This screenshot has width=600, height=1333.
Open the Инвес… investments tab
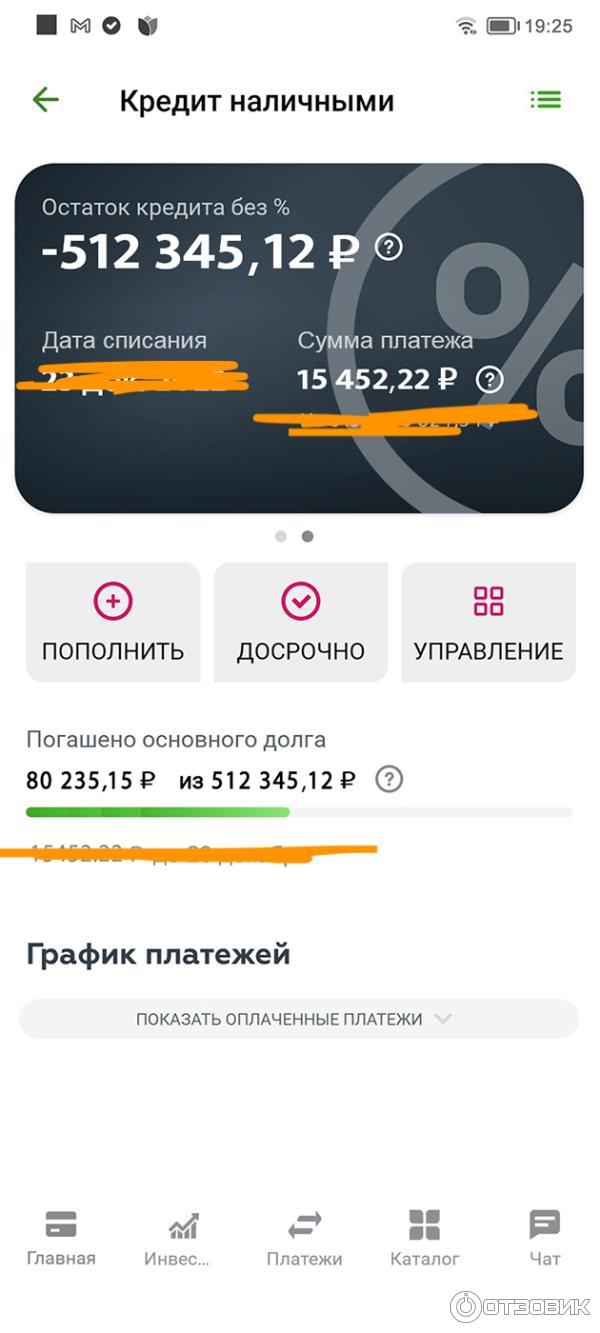[180, 1238]
